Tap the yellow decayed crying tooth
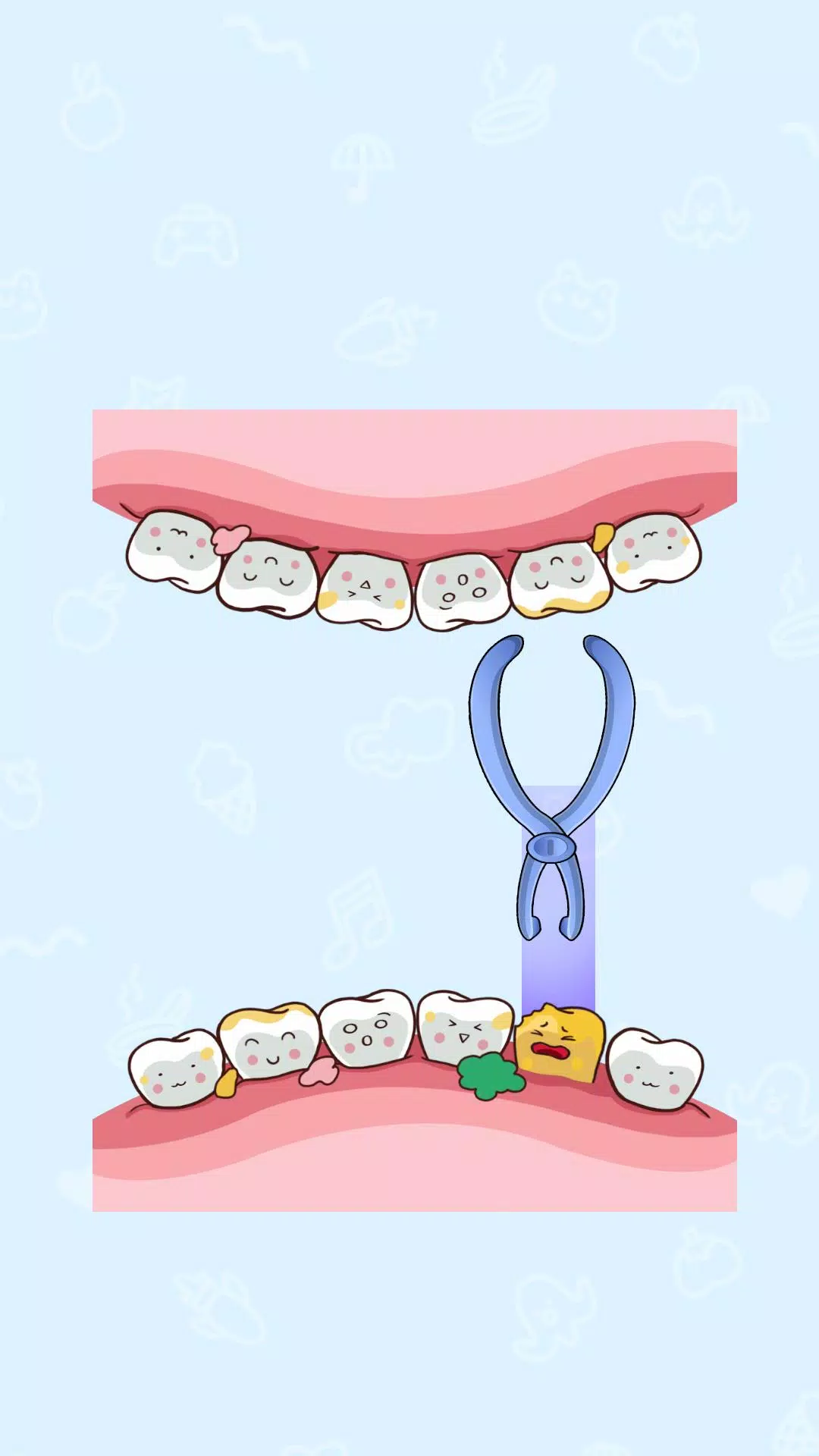Image resolution: width=819 pixels, height=1456 pixels. pos(560,1043)
